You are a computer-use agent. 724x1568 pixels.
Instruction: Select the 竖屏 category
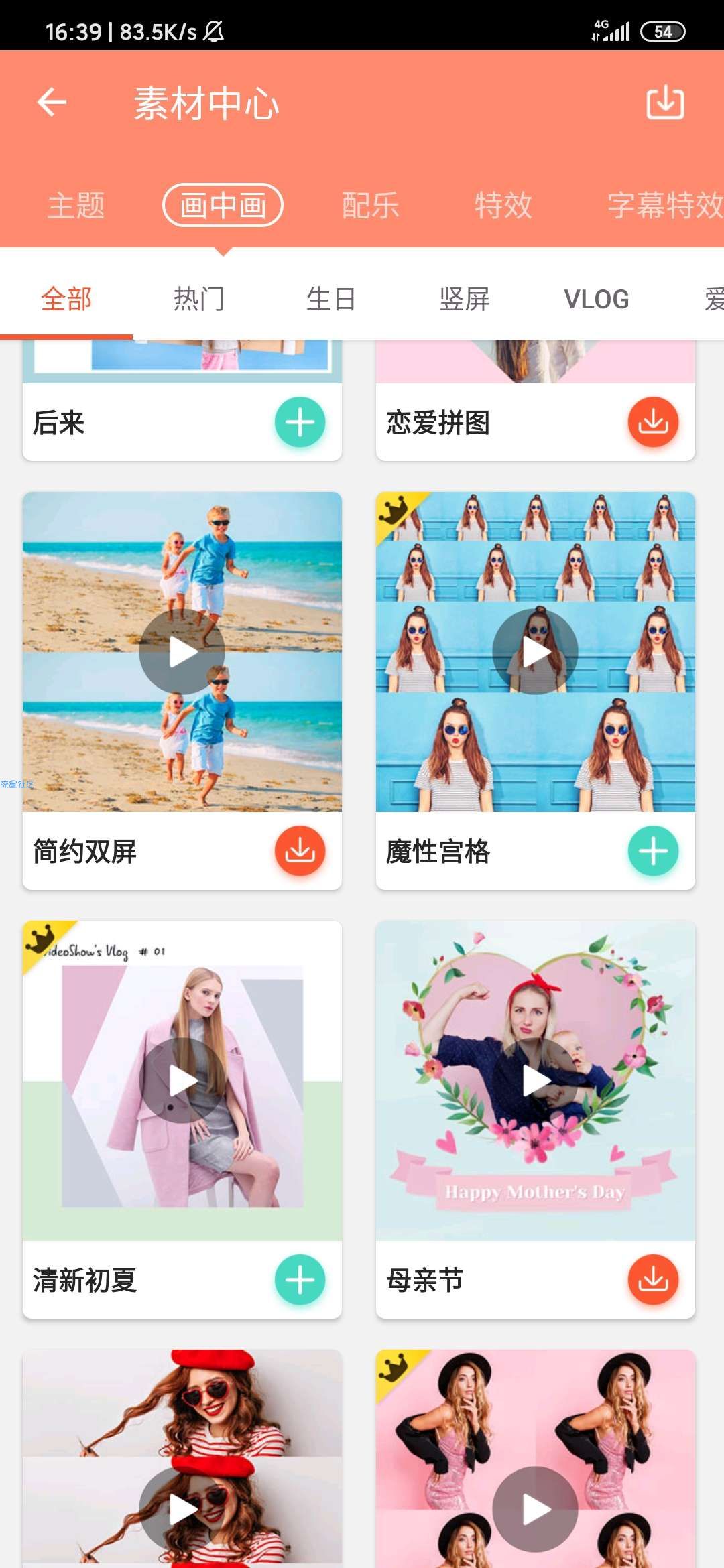(464, 299)
